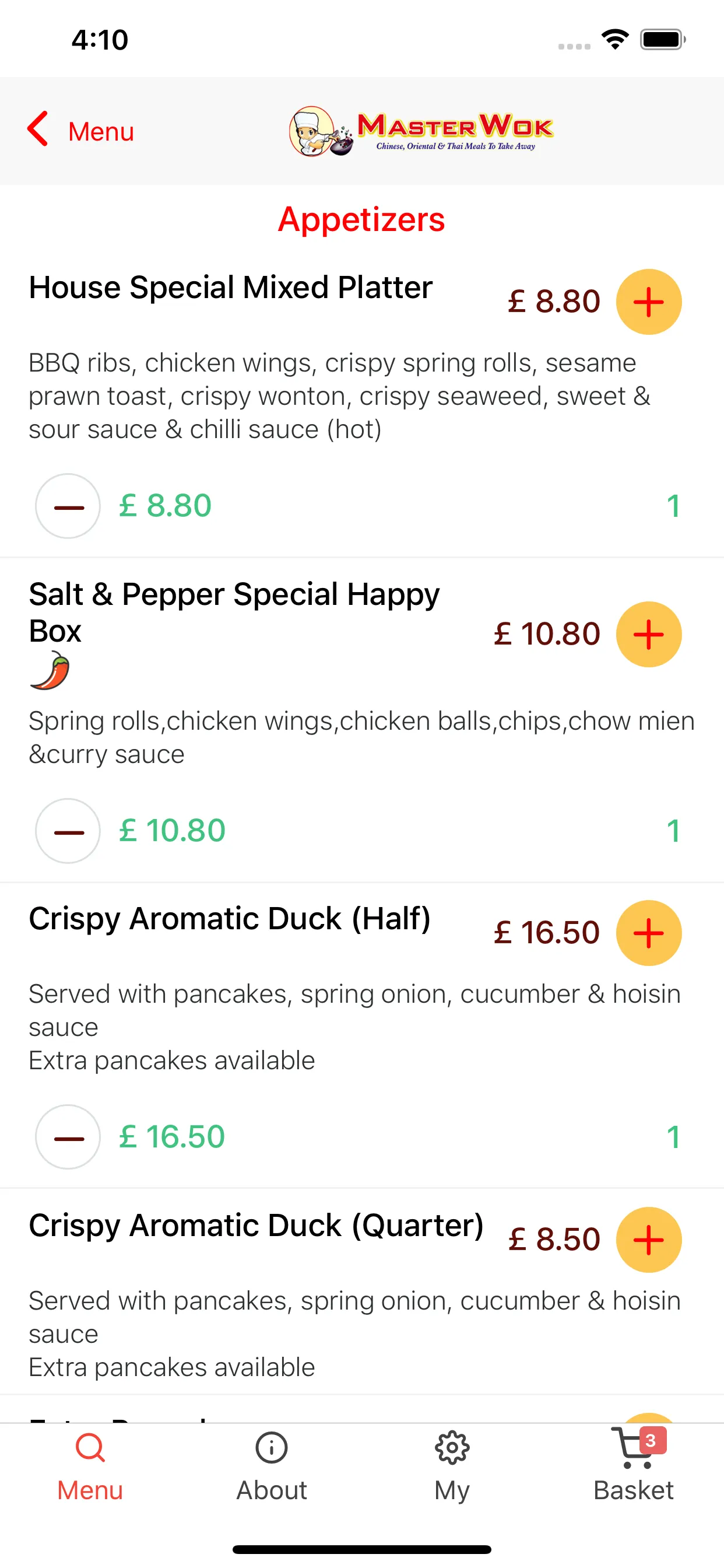Add Salt & Pepper Special Happy Box
The width and height of the screenshot is (724, 1568).
pos(648,634)
